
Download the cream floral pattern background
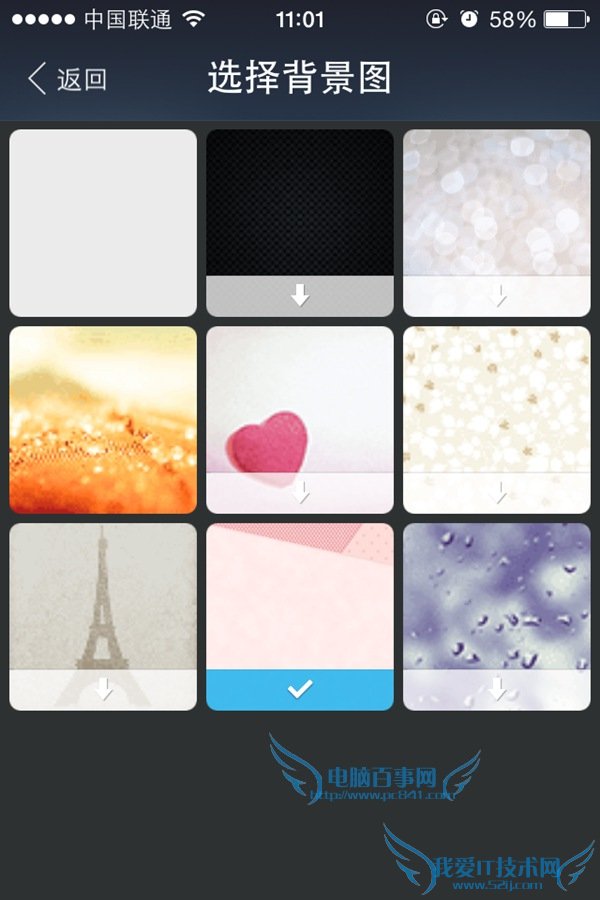(x=497, y=492)
